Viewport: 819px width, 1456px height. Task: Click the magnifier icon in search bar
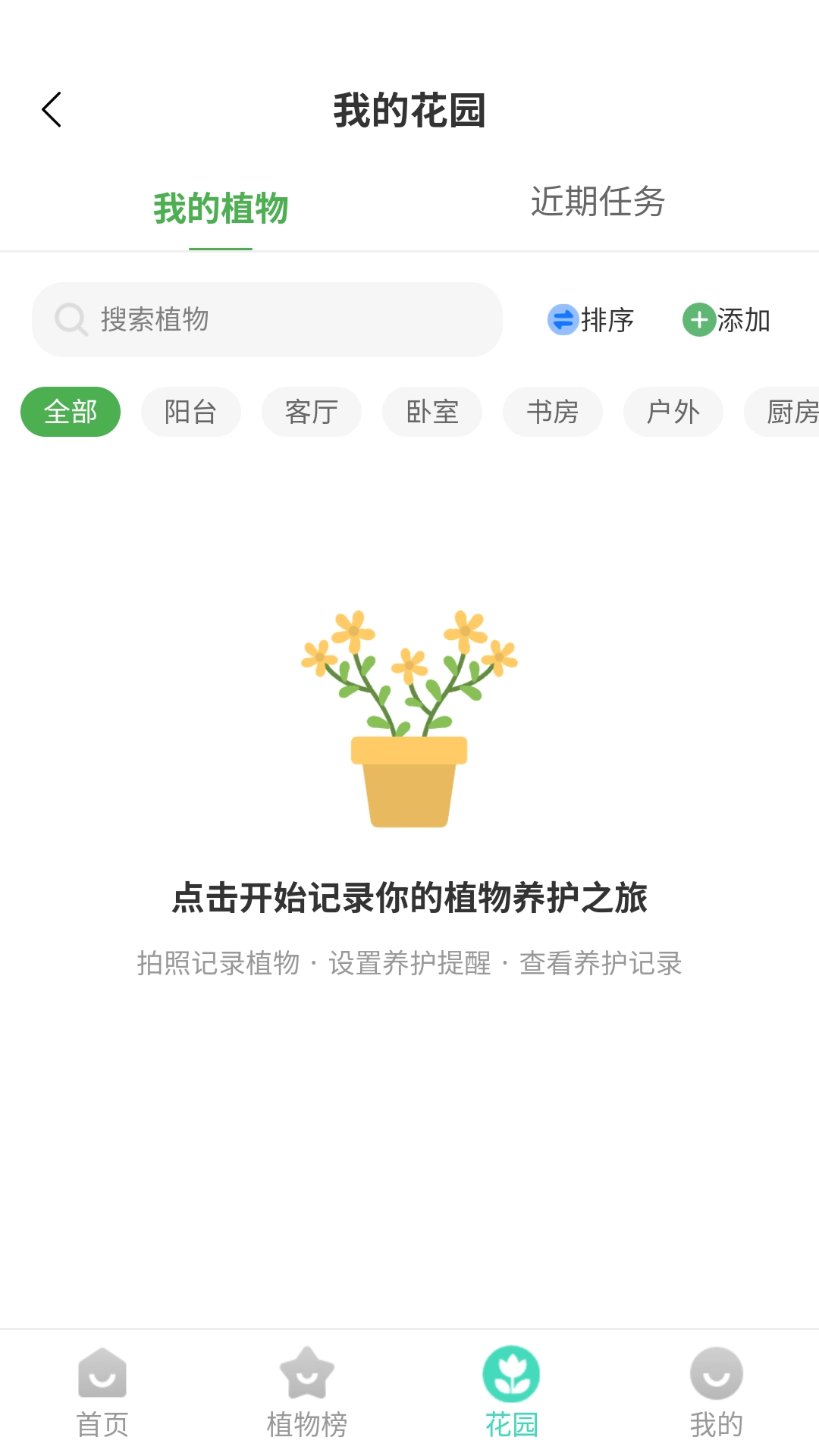tap(71, 320)
